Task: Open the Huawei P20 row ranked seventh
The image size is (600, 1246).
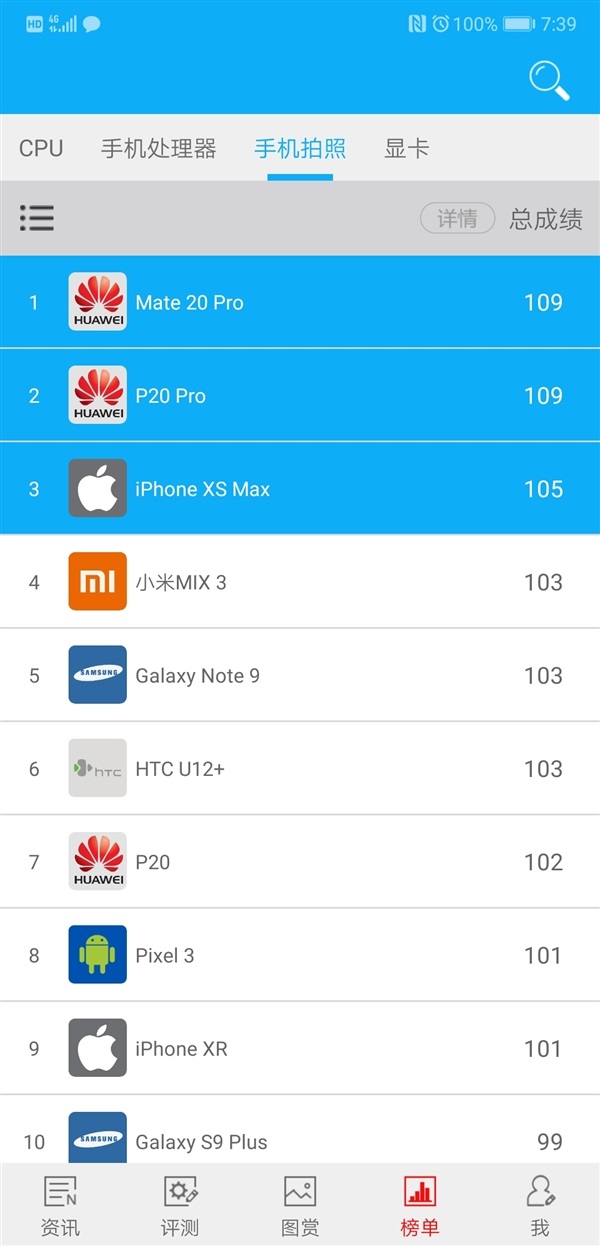Action: click(300, 862)
